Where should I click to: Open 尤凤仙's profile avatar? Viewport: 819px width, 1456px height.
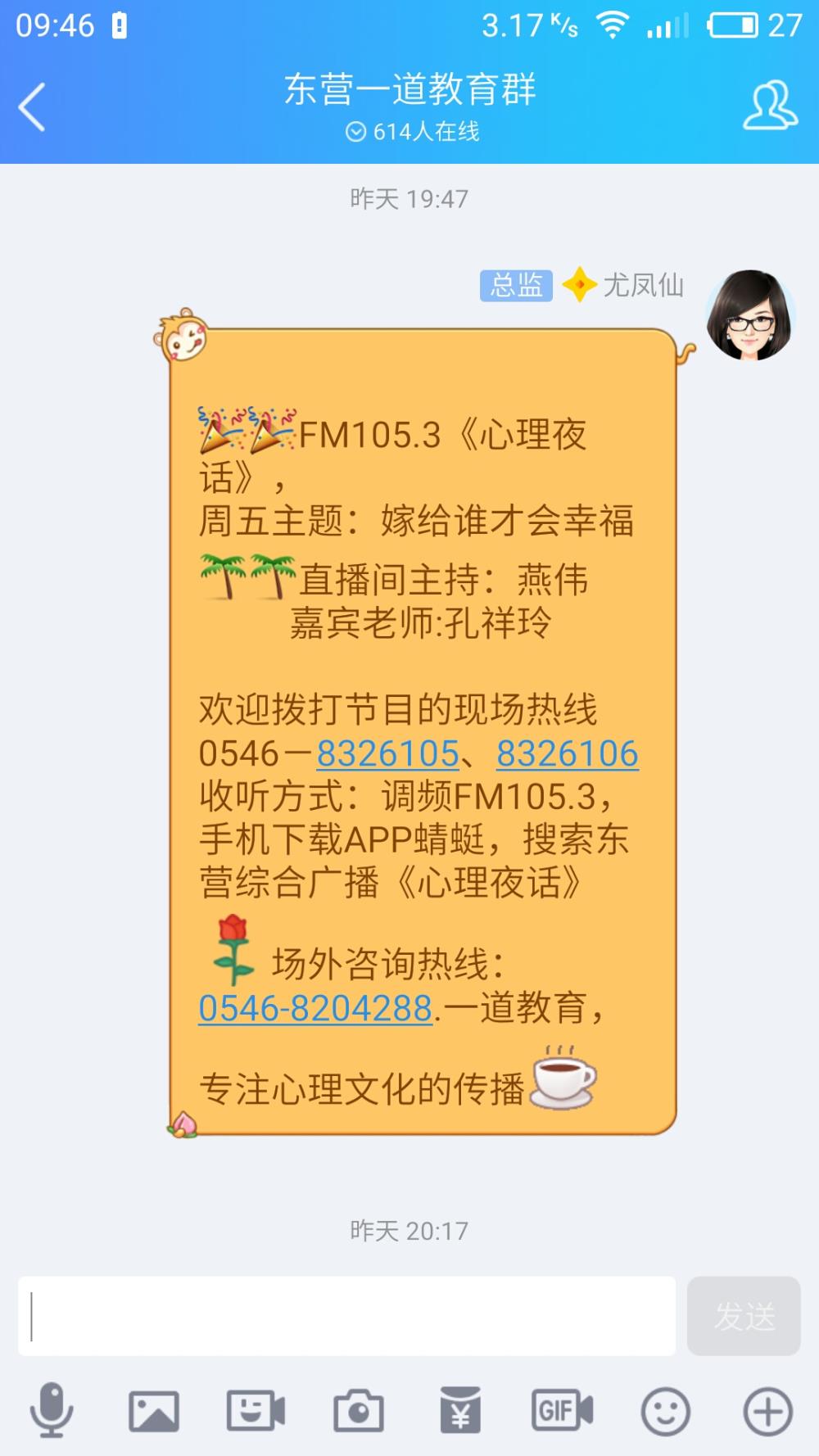point(751,315)
